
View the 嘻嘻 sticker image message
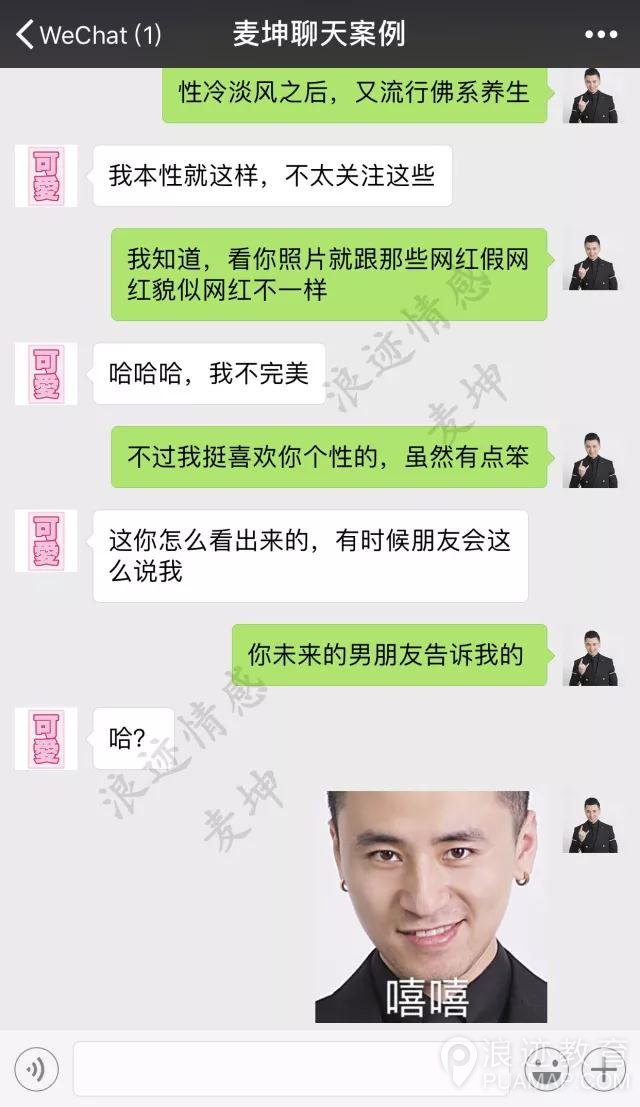click(x=430, y=906)
